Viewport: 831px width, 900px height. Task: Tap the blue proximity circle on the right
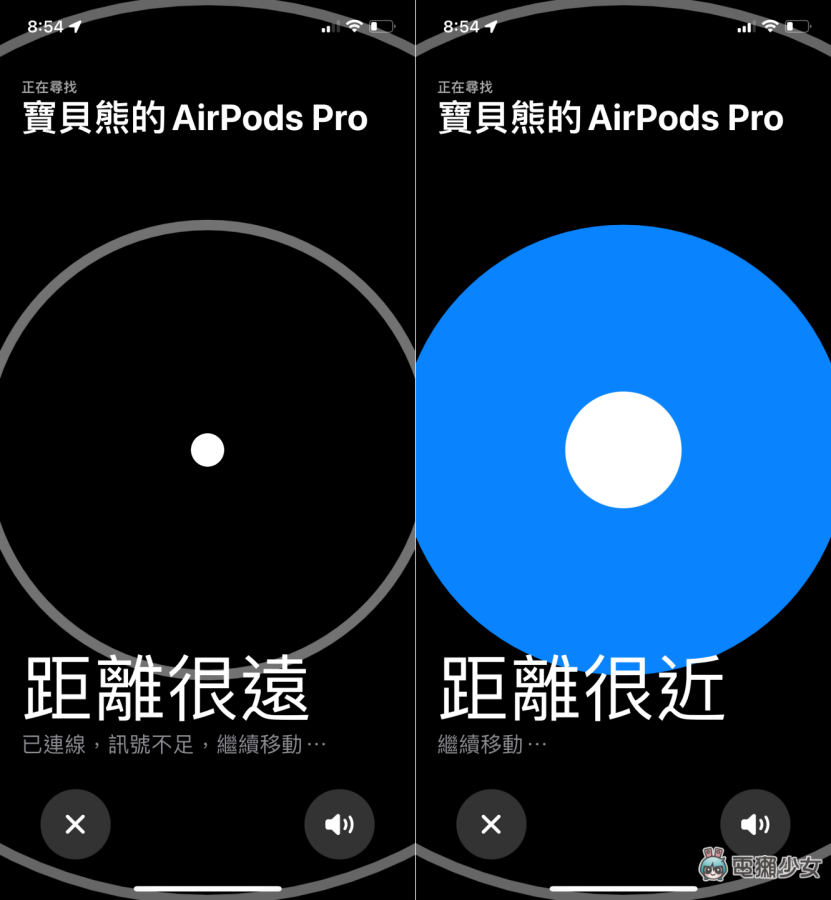(623, 330)
